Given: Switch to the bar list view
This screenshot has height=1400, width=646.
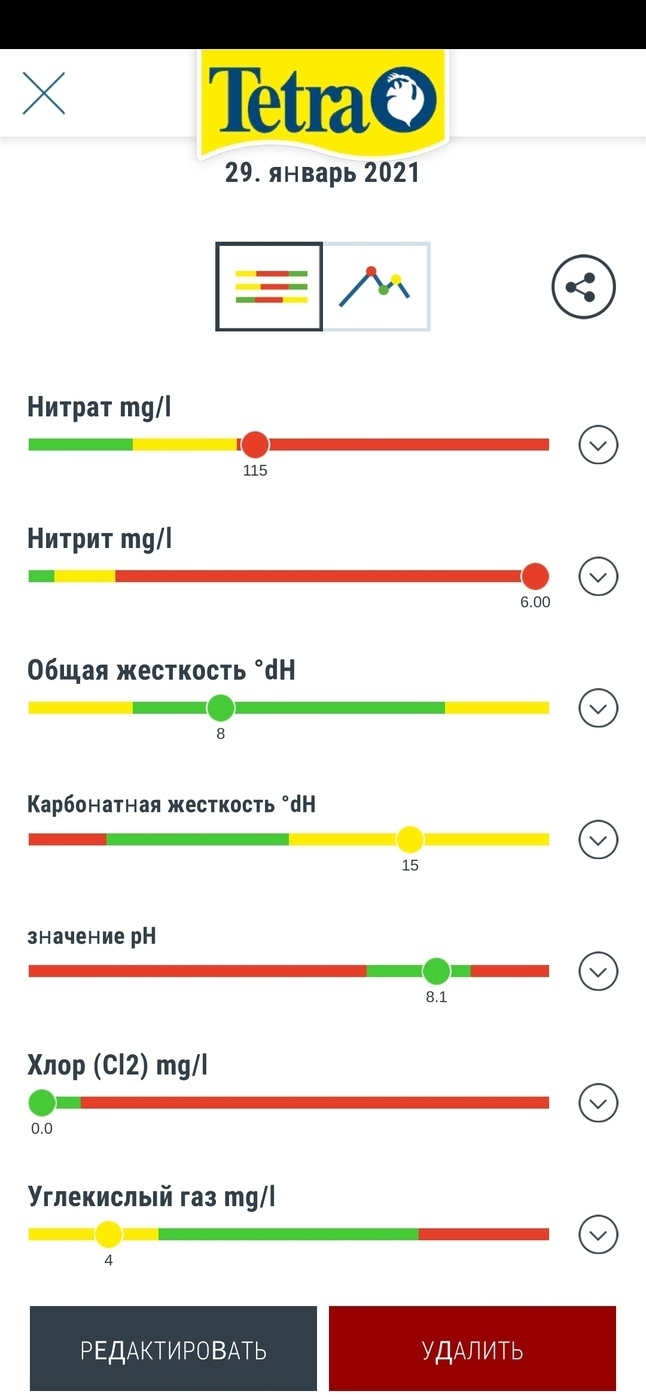Looking at the screenshot, I should 269,286.
